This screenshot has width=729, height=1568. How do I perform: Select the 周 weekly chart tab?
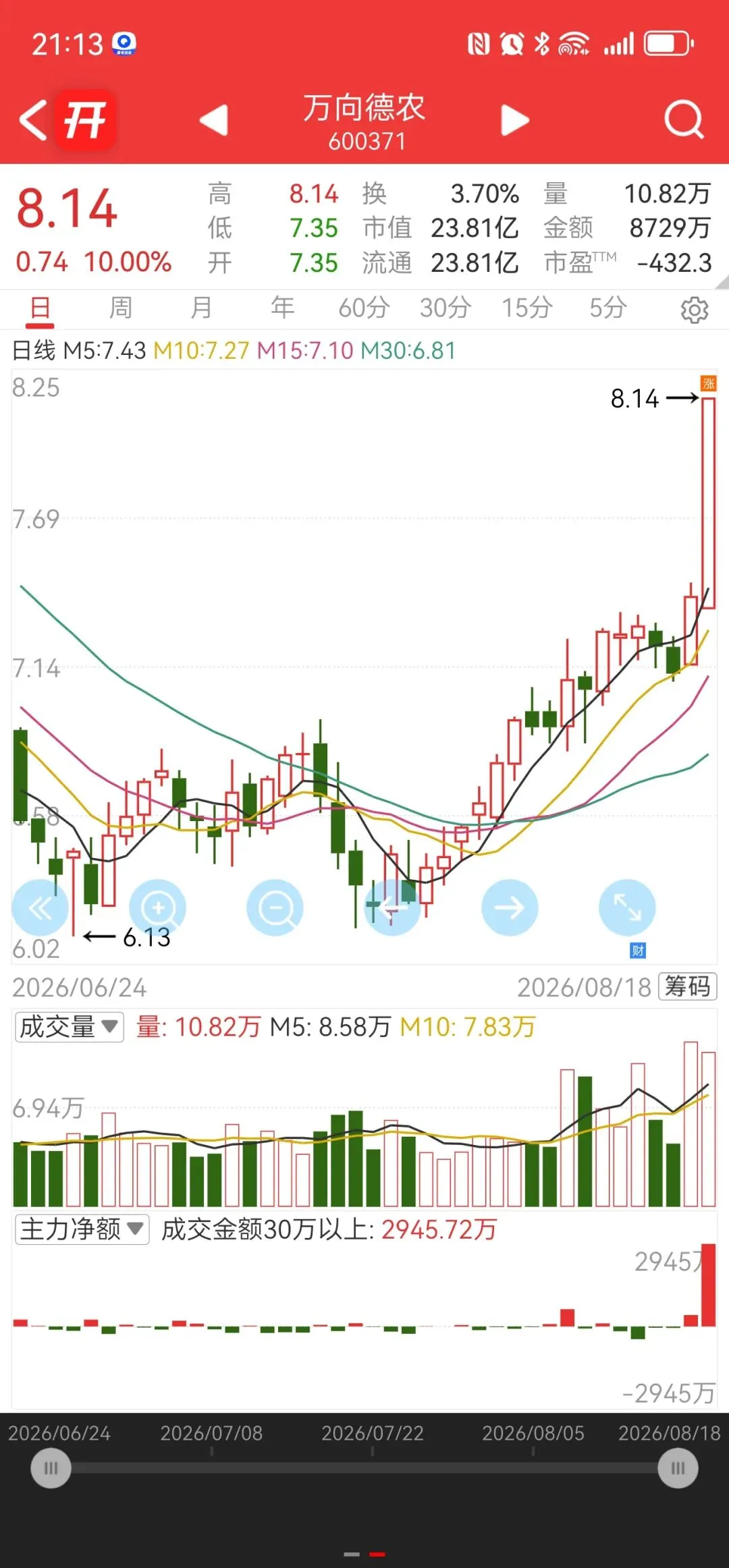(121, 308)
